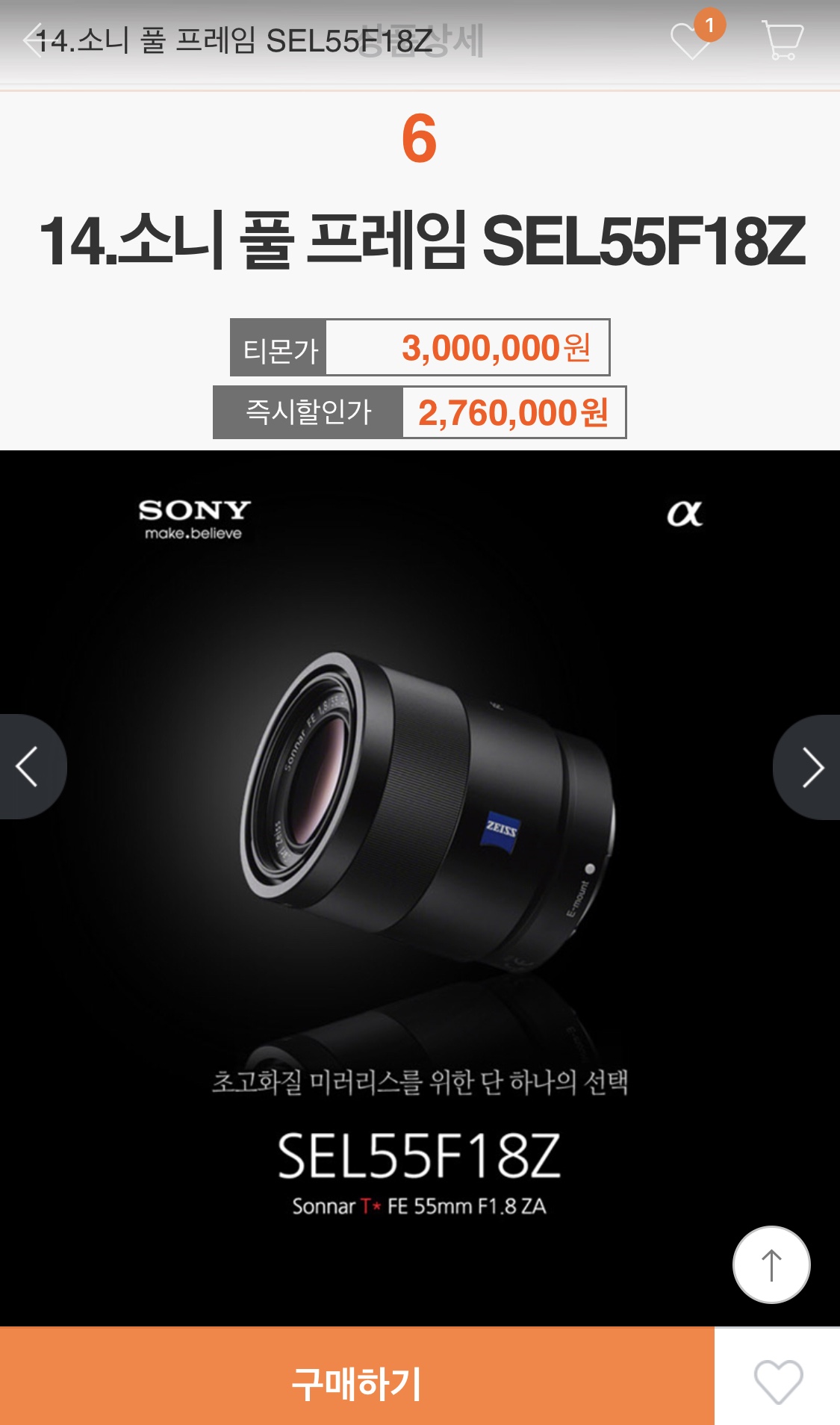Open the wishlist heart with badge
Image resolution: width=840 pixels, height=1425 pixels.
point(691,40)
